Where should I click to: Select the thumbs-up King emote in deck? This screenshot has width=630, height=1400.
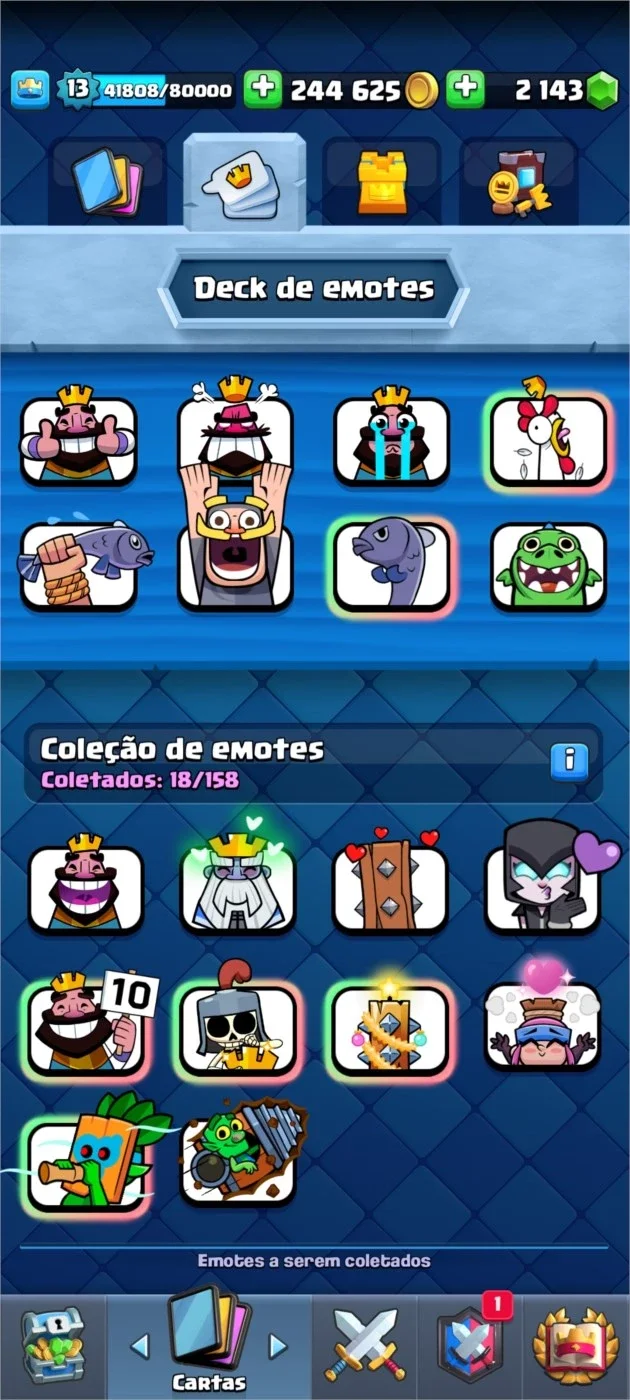pos(78,439)
